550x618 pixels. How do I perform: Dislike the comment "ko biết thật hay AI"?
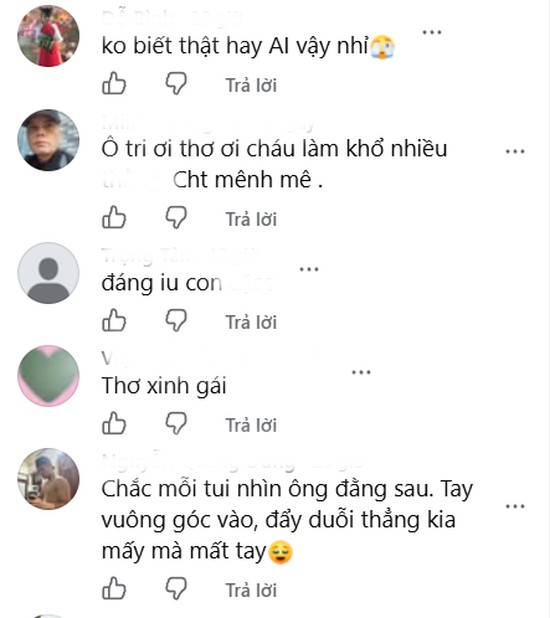[176, 84]
